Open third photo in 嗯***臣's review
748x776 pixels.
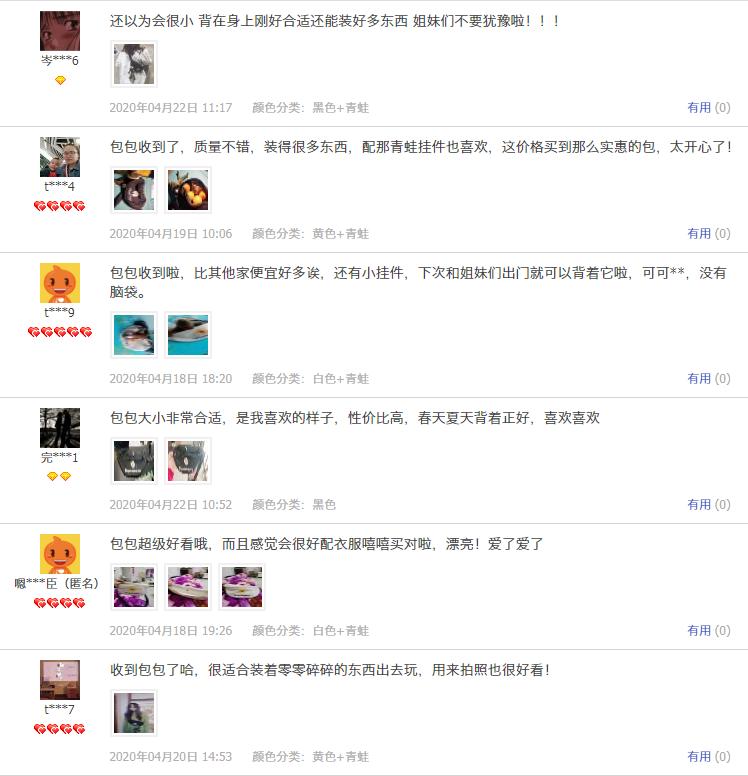pyautogui.click(x=242, y=587)
